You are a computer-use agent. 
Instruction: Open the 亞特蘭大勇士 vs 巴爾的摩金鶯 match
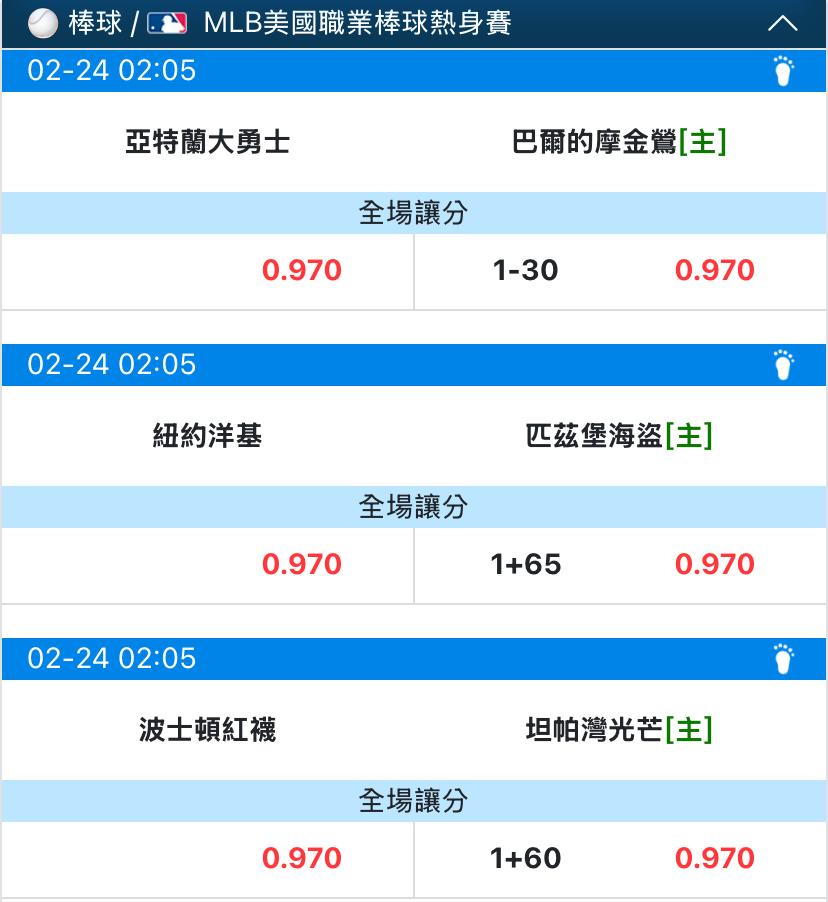pyautogui.click(x=414, y=142)
